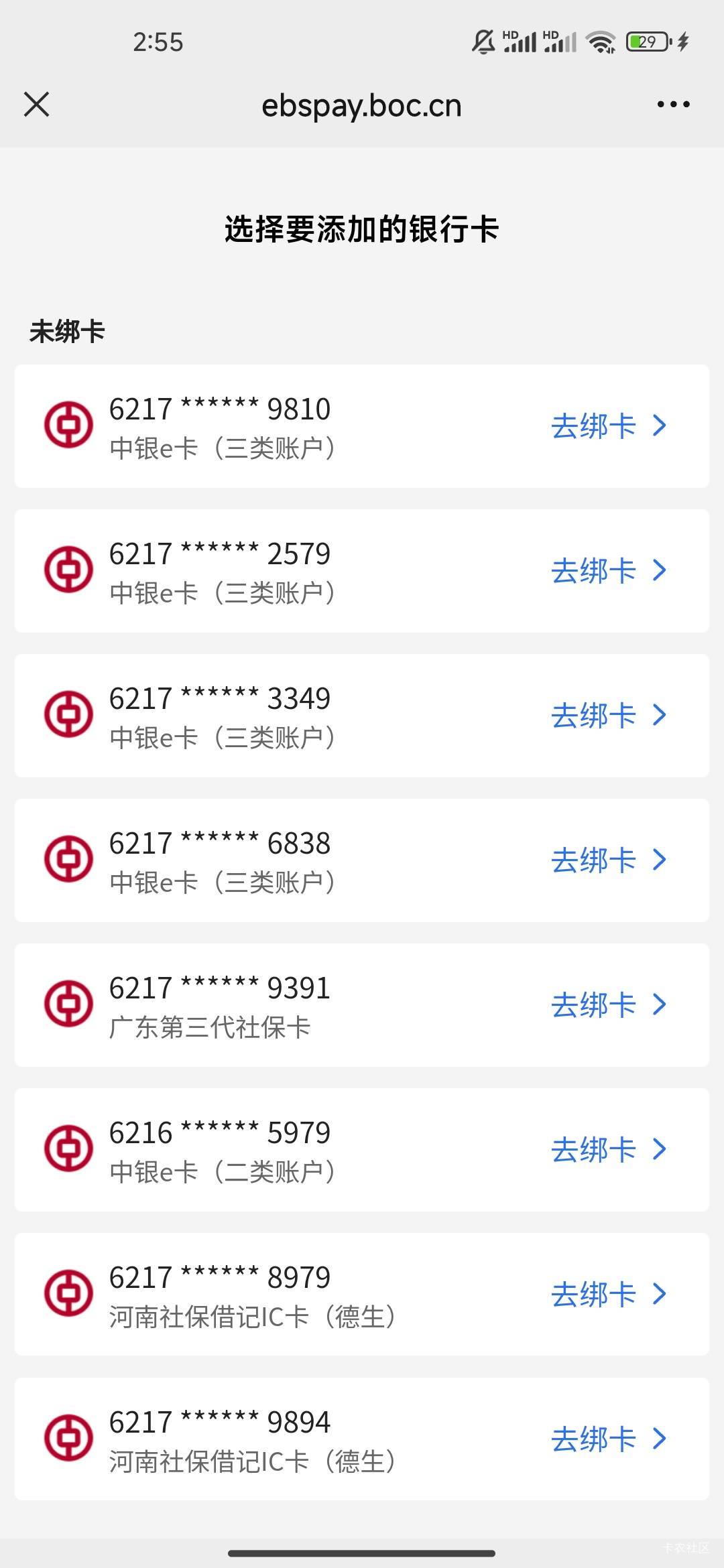The image size is (724, 1568).
Task: Close the ebspay.boc.cn web page
Action: coord(36,105)
